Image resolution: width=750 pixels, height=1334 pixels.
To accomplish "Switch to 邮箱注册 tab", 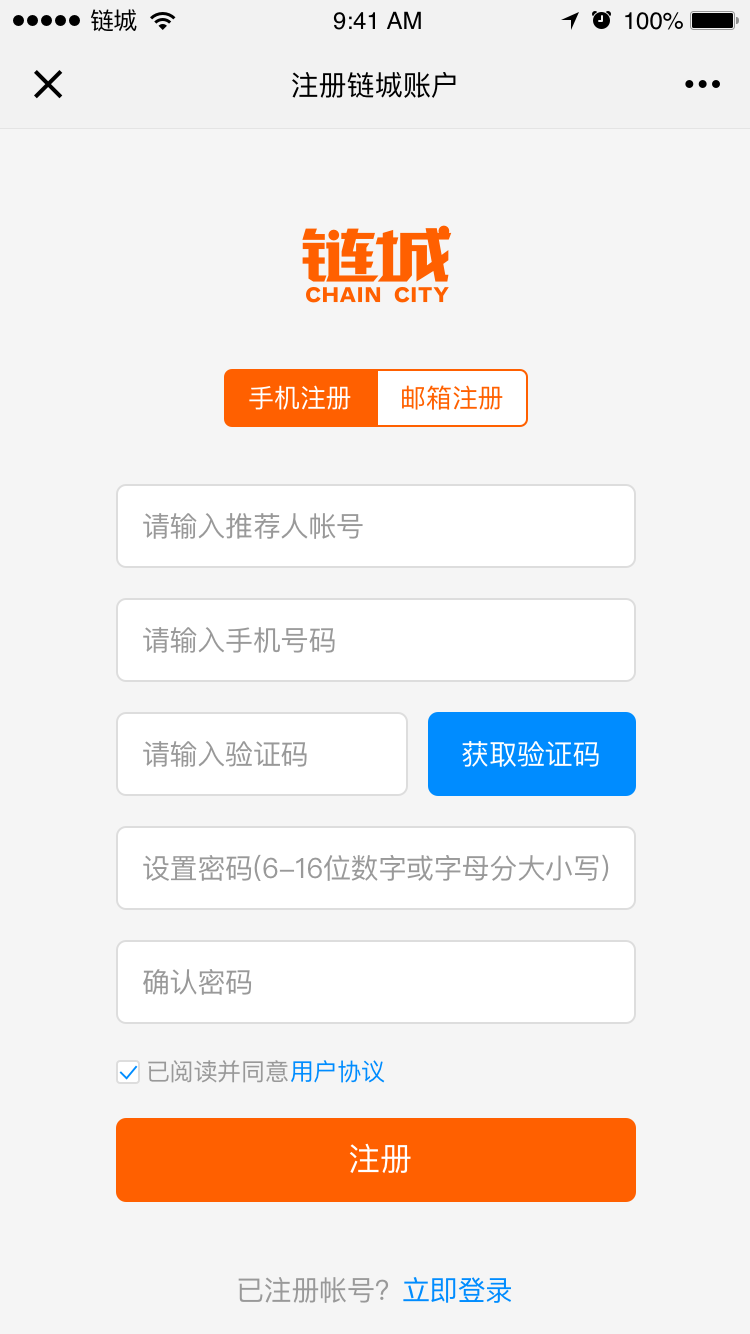I will (x=452, y=398).
